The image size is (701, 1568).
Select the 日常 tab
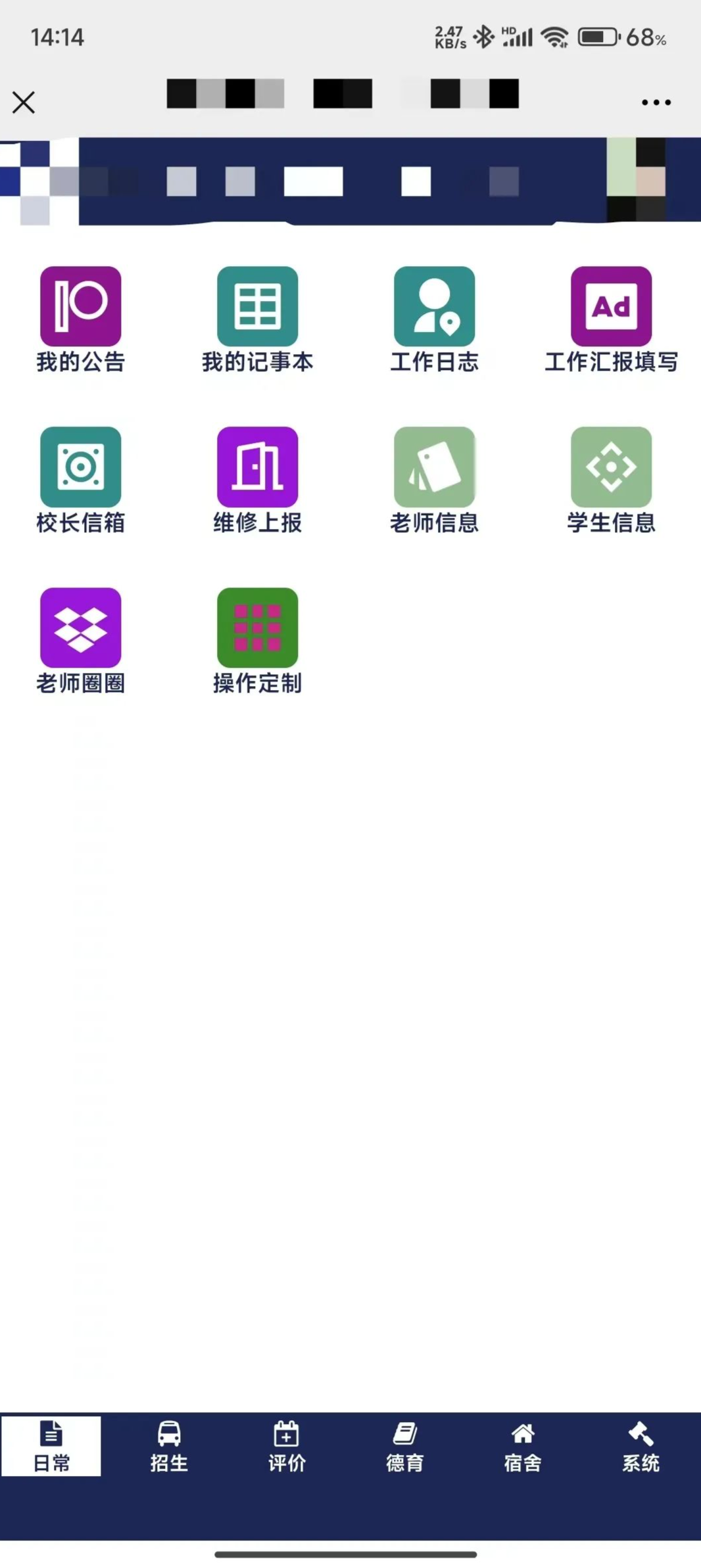(x=51, y=1446)
